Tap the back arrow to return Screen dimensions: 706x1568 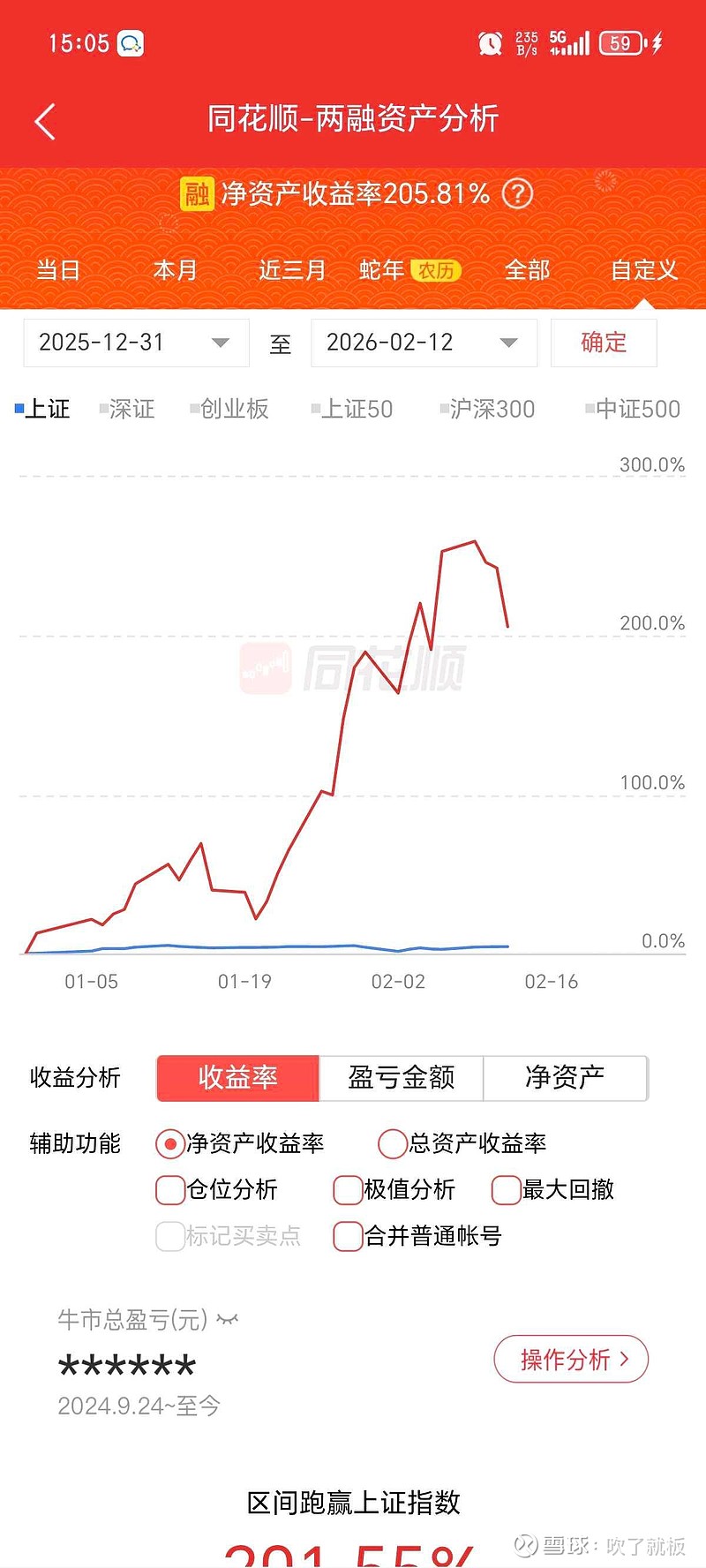coord(44,120)
